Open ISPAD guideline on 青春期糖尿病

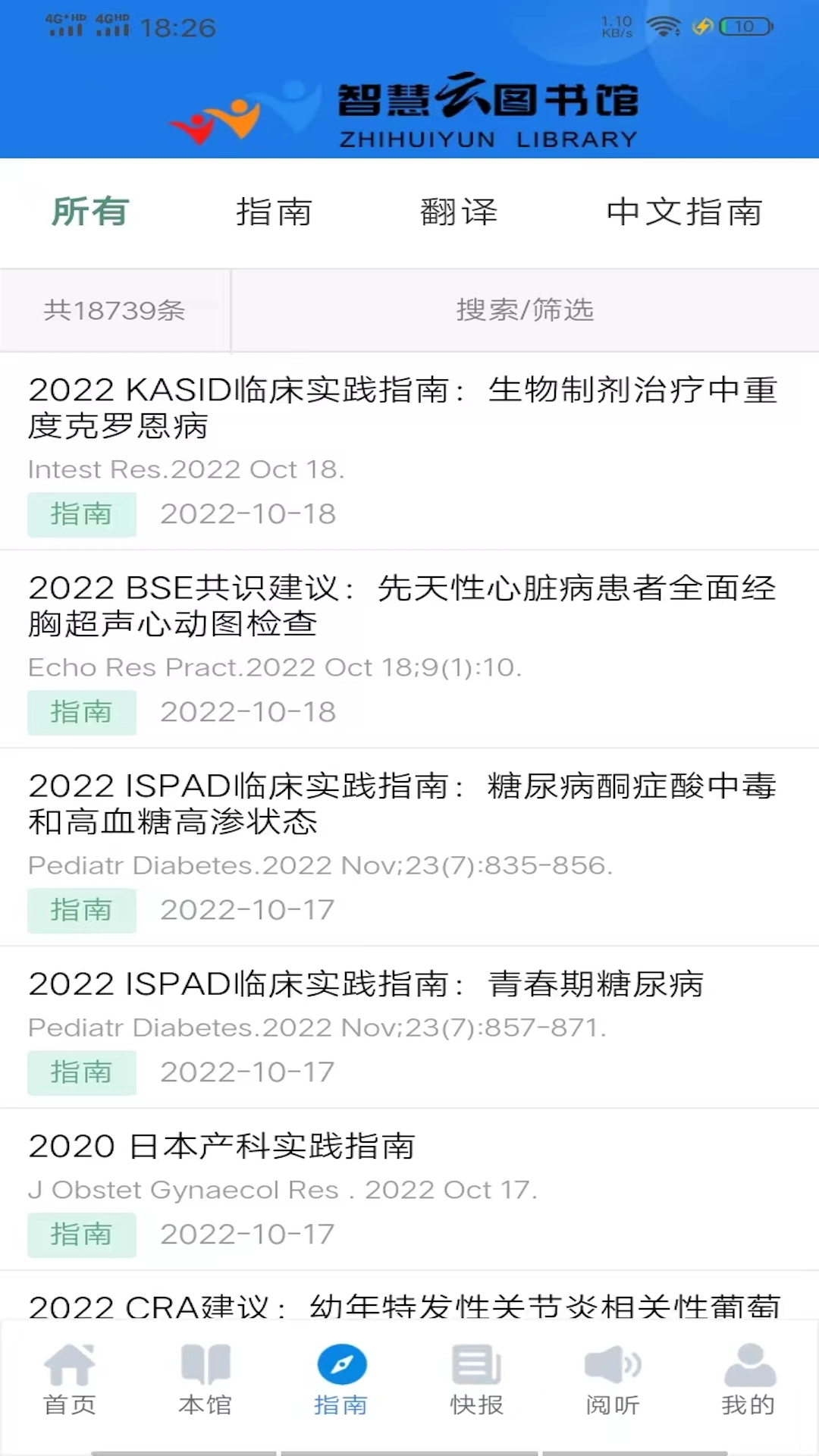pos(366,984)
